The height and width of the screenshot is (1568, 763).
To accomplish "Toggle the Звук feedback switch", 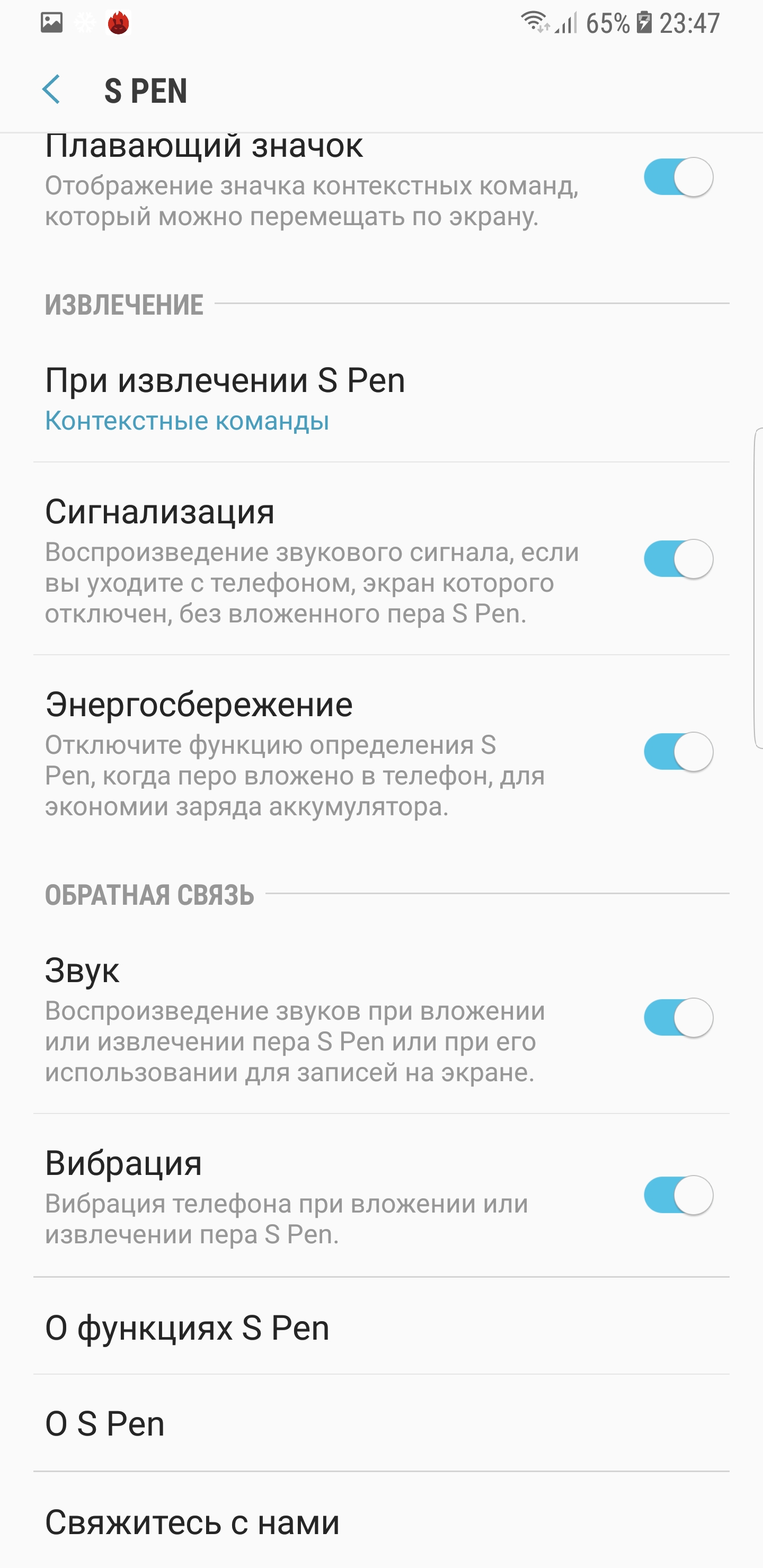I will point(678,1018).
